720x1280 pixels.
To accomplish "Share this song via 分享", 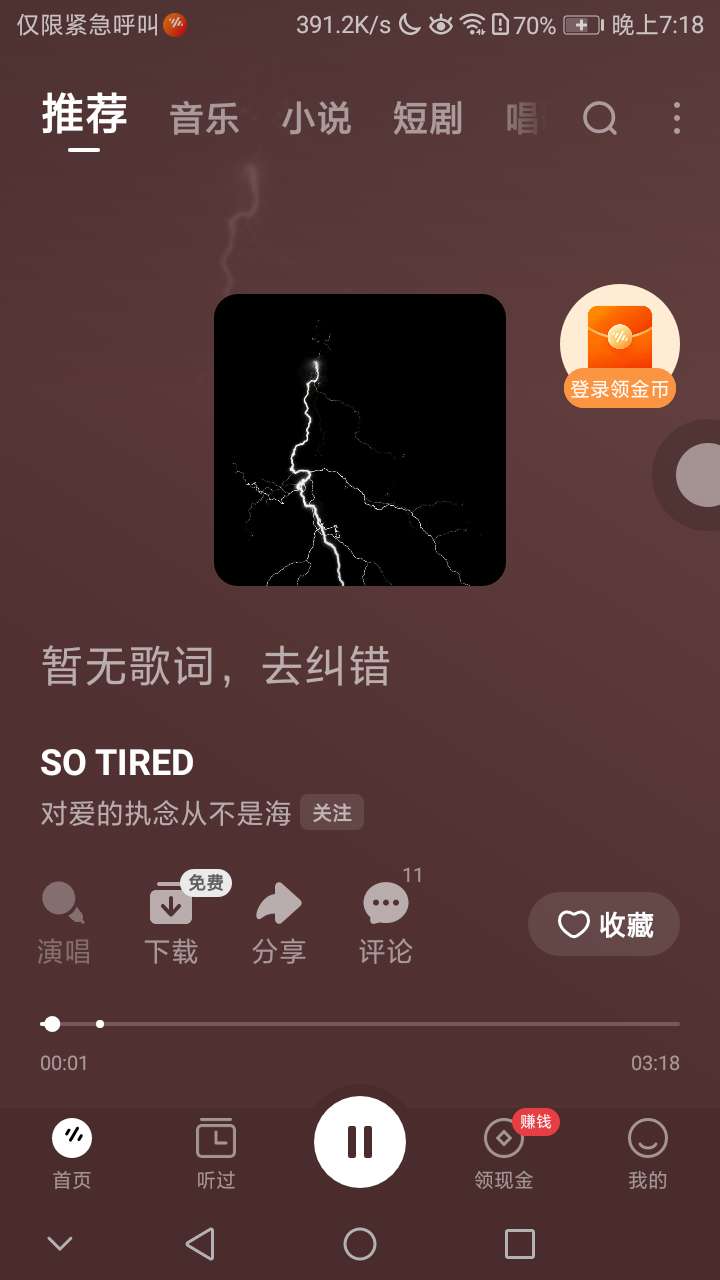I will 278,922.
